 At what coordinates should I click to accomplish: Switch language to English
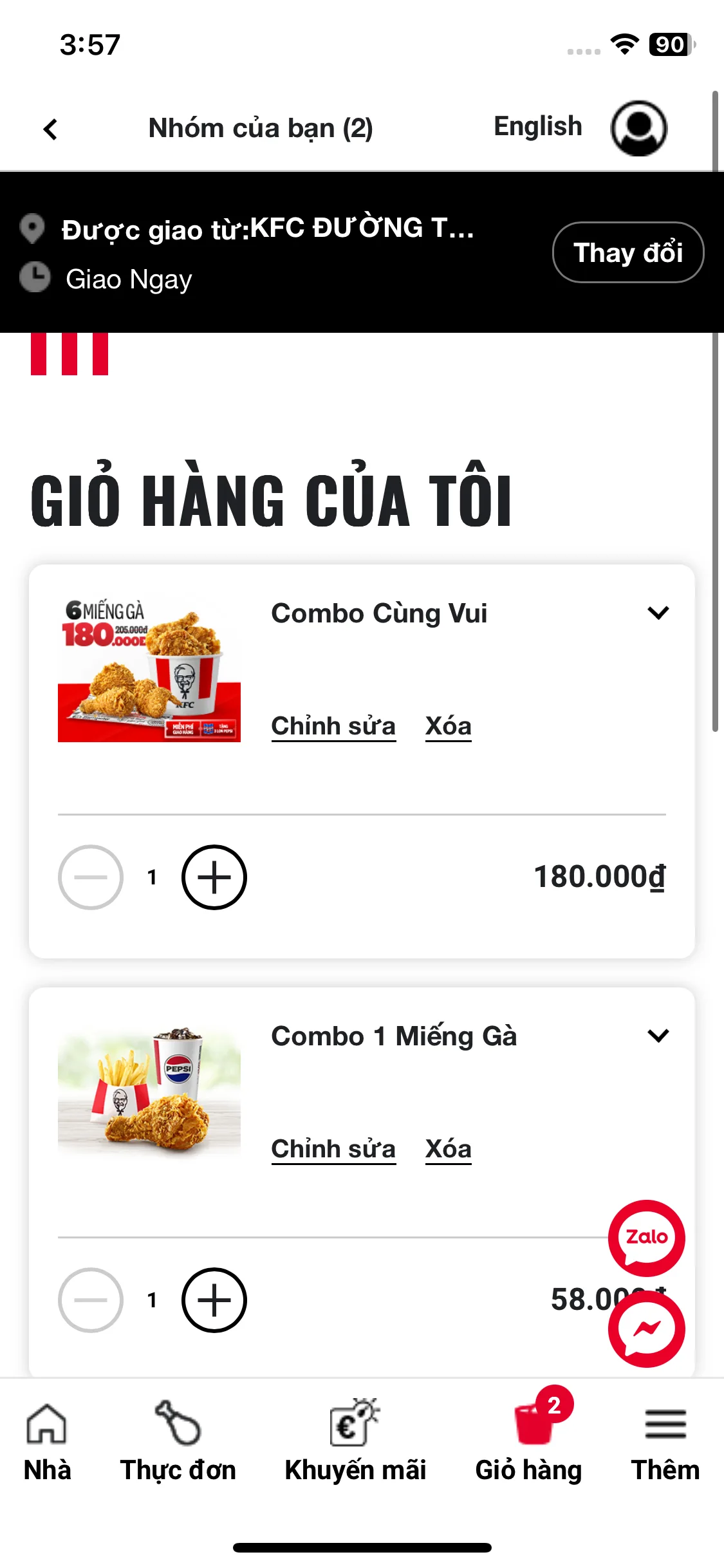click(x=537, y=127)
